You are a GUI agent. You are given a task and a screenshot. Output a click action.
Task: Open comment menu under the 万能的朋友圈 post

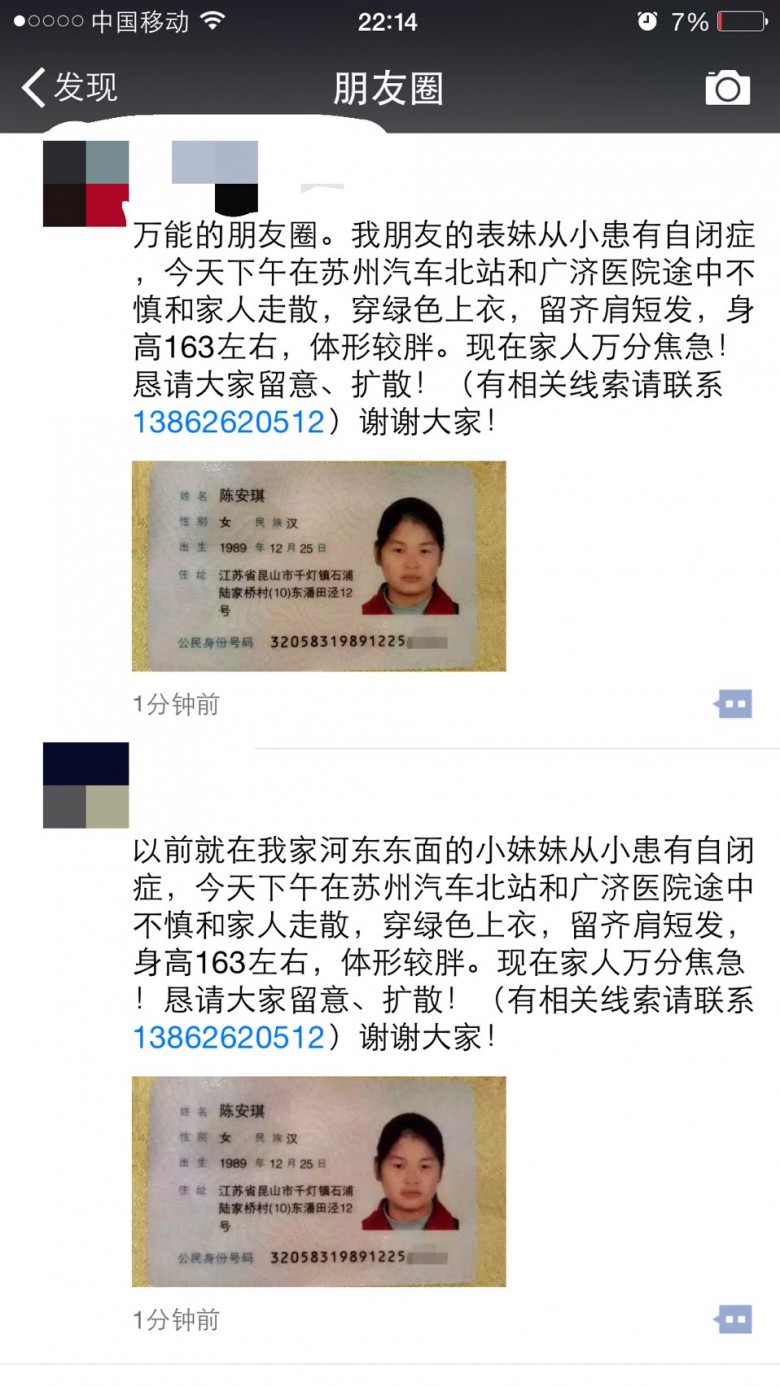pyautogui.click(x=733, y=704)
